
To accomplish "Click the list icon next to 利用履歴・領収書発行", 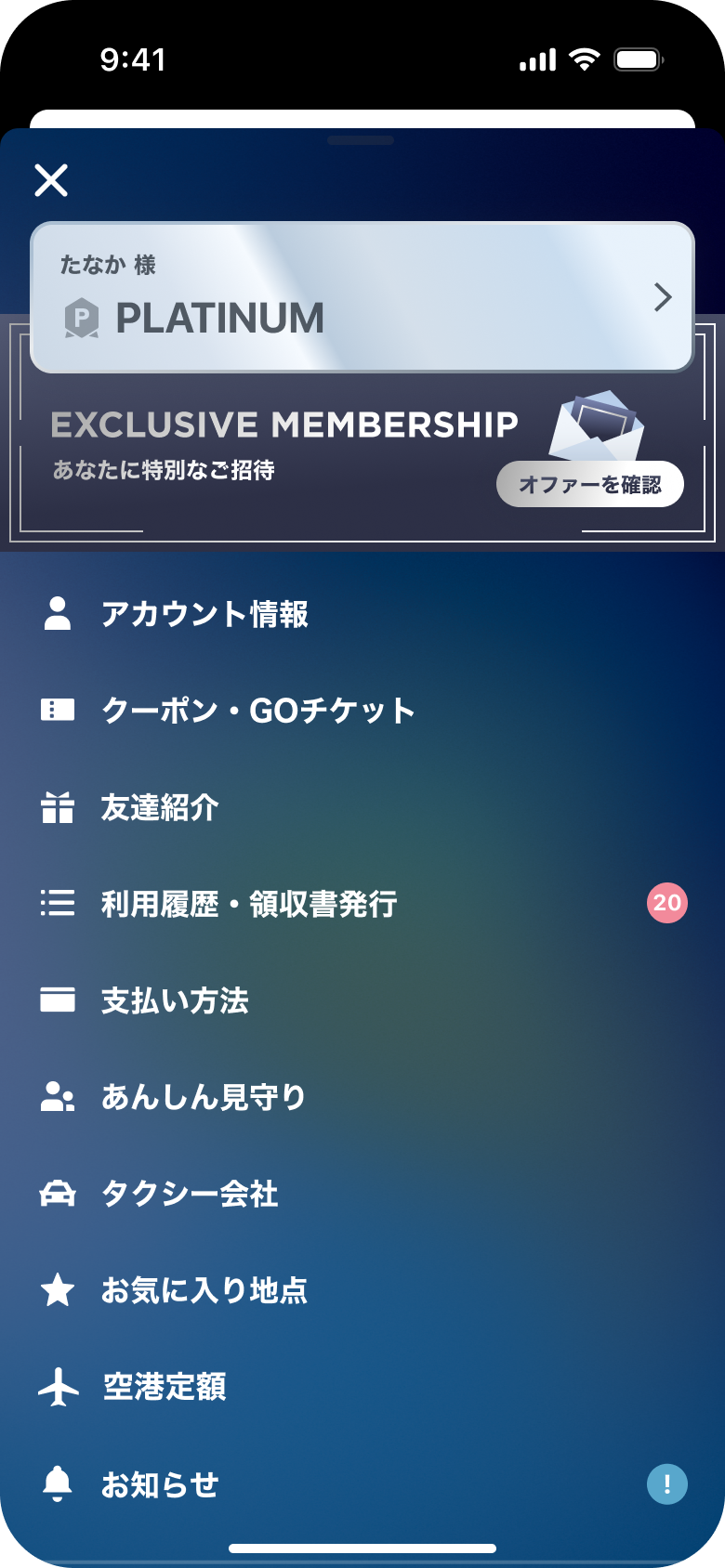I will tap(57, 904).
